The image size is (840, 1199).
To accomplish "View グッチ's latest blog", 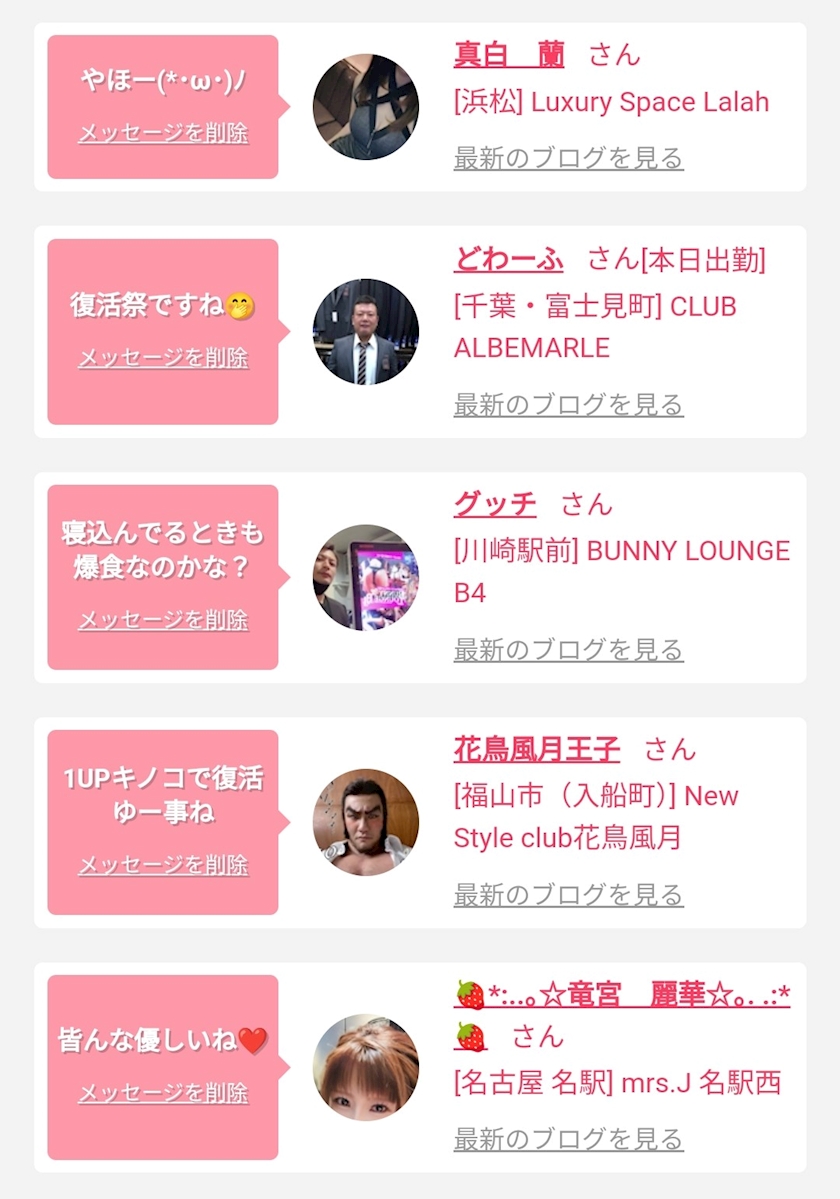I will click(x=569, y=650).
